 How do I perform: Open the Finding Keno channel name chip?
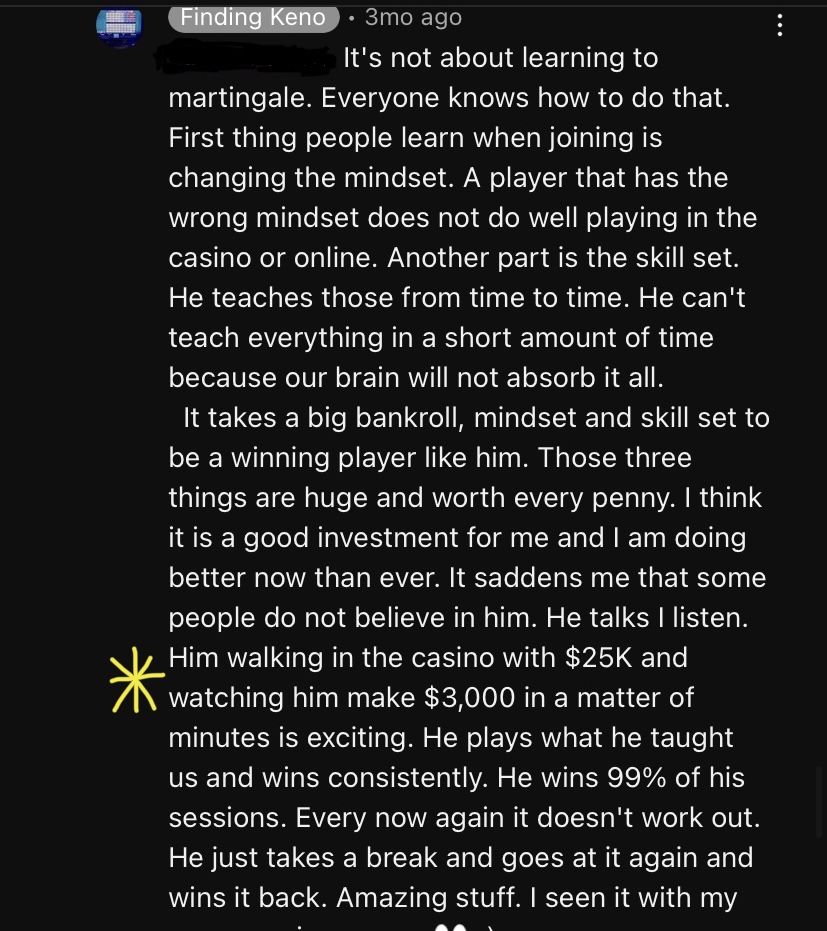point(253,17)
